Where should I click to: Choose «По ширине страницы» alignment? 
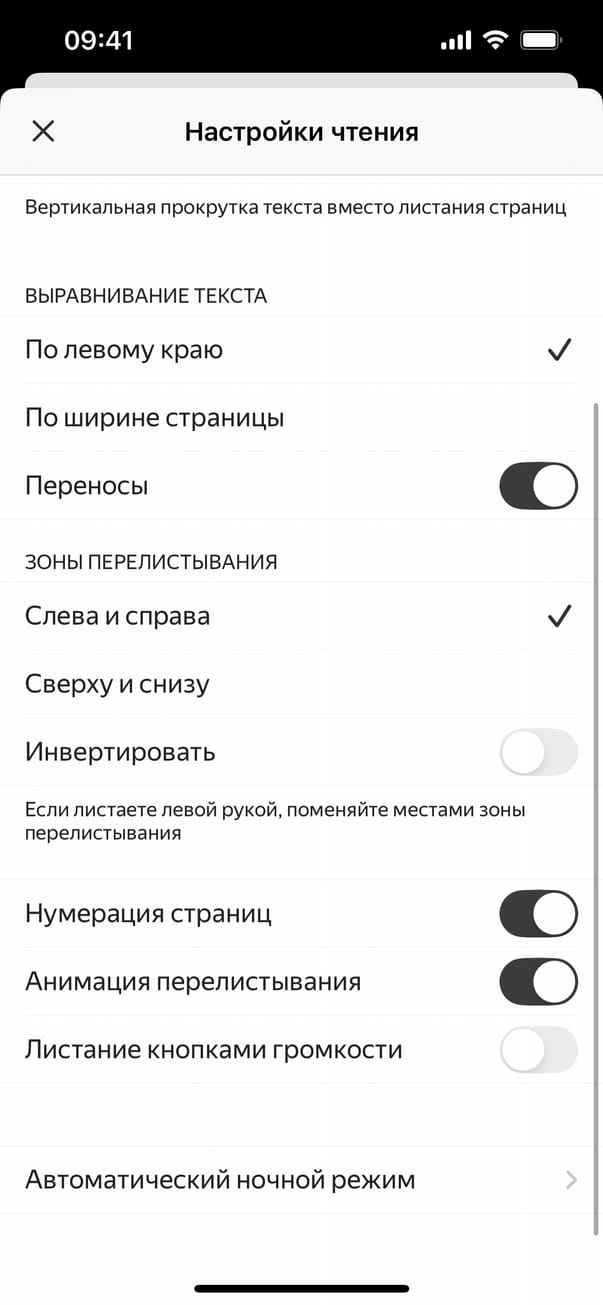(x=300, y=418)
